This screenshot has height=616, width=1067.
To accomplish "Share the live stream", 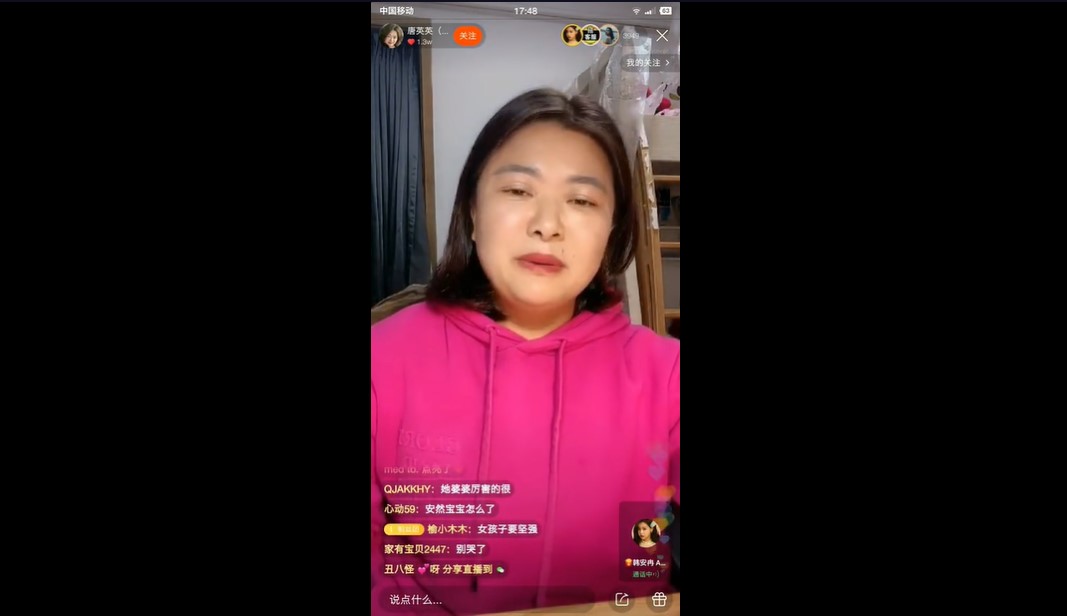I will [x=622, y=599].
